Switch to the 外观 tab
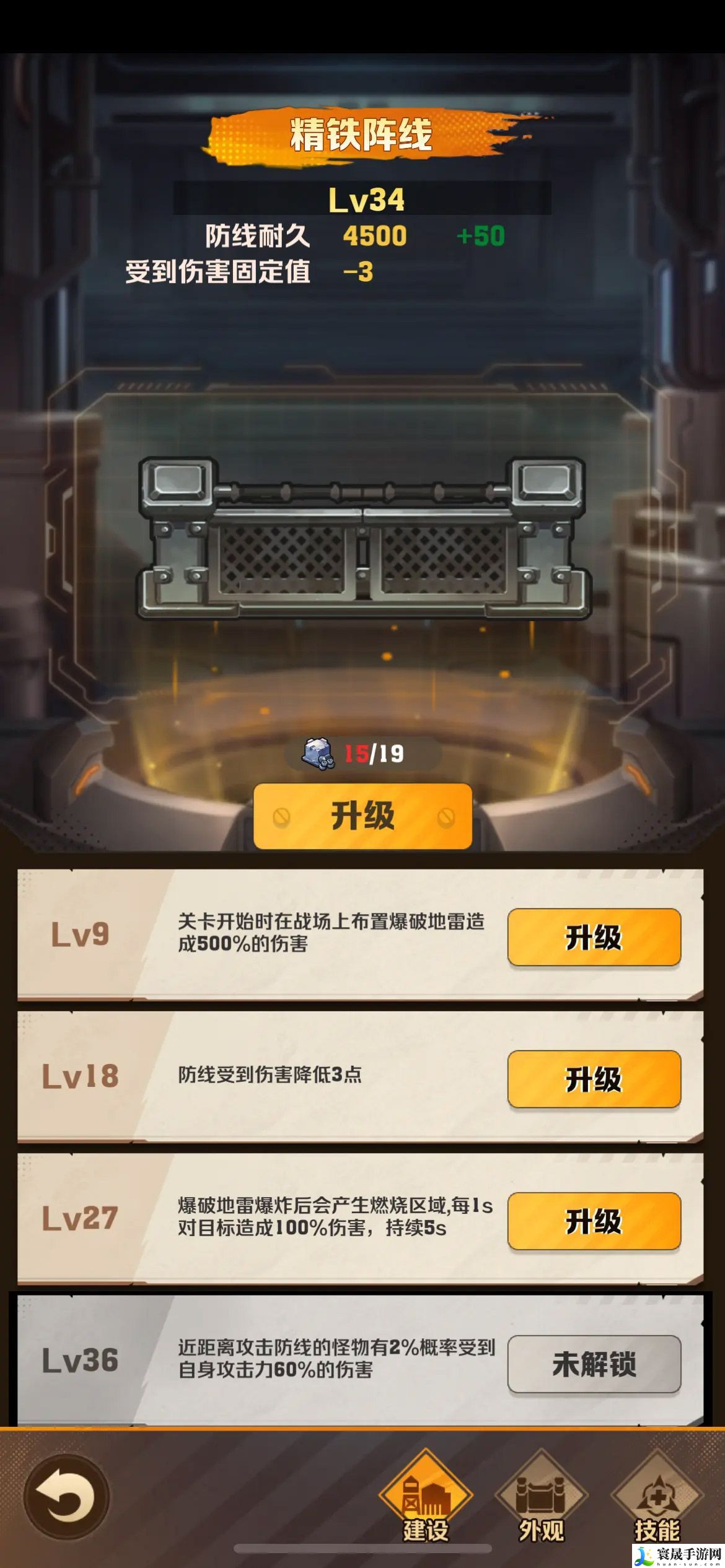Image resolution: width=725 pixels, height=1568 pixels. pos(541,1499)
